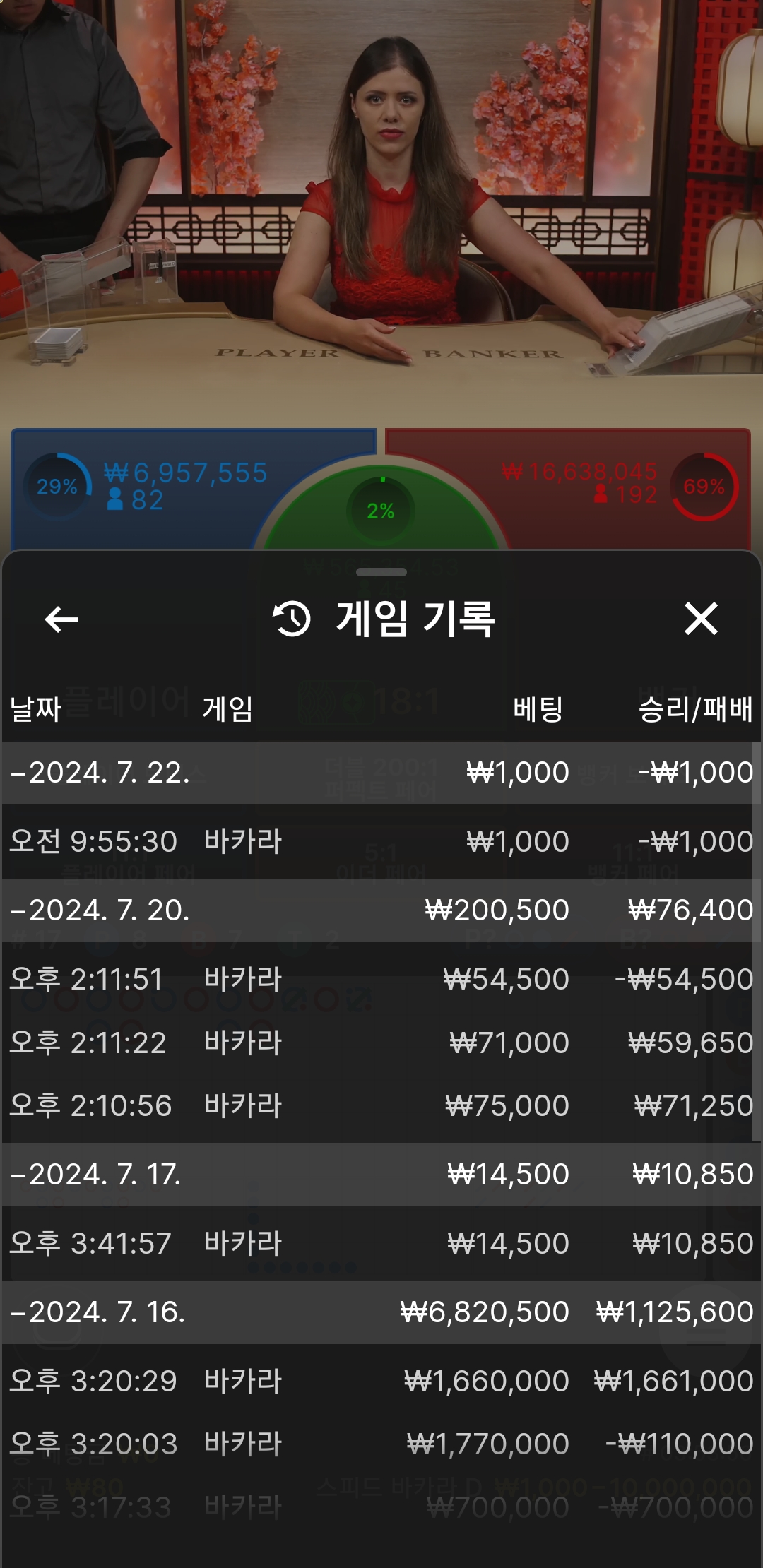Collapse the 2024. 7. 16. date group
The height and width of the screenshot is (1568, 763).
pos(98,1312)
